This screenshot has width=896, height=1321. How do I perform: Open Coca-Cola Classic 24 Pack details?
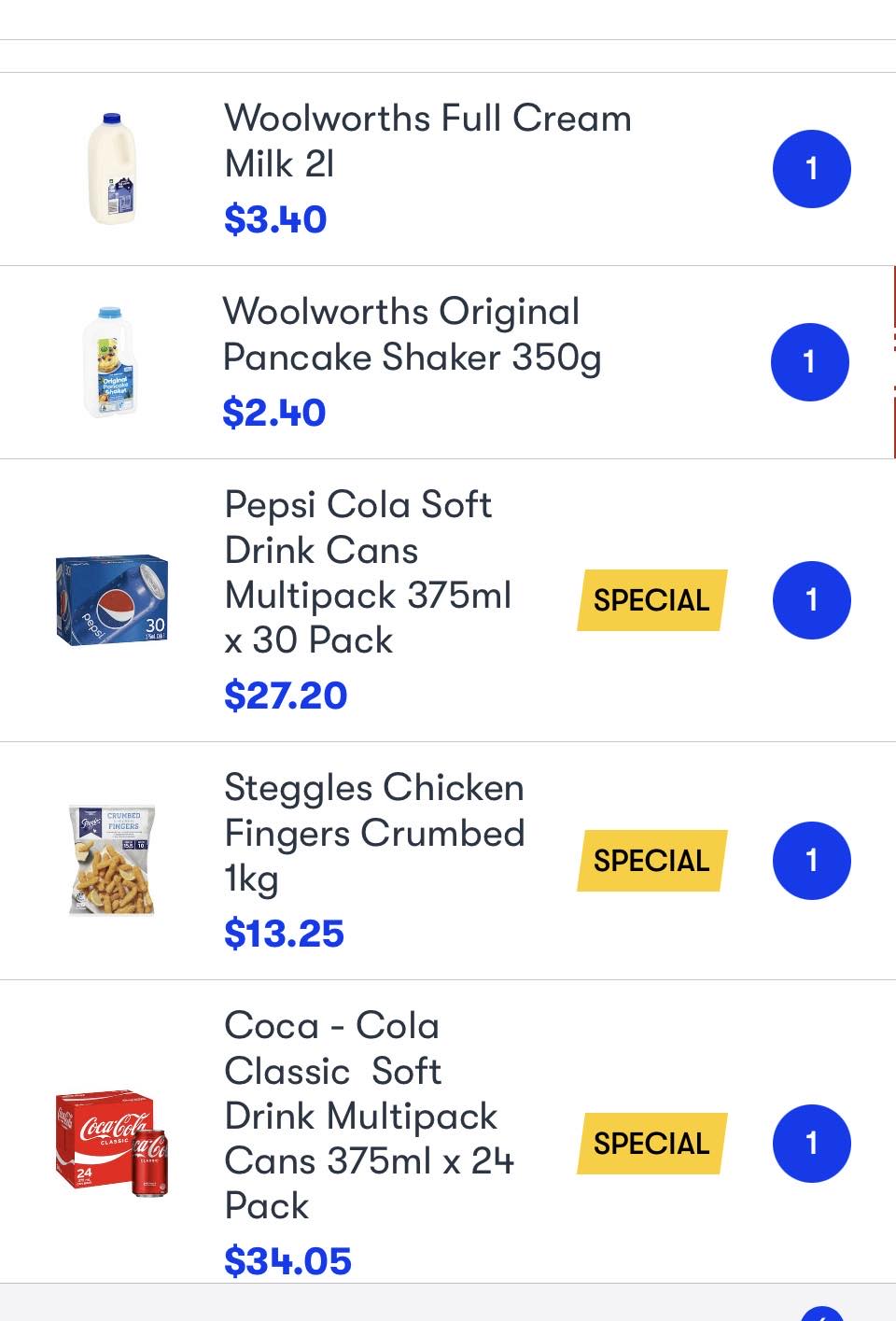pyautogui.click(x=369, y=1115)
